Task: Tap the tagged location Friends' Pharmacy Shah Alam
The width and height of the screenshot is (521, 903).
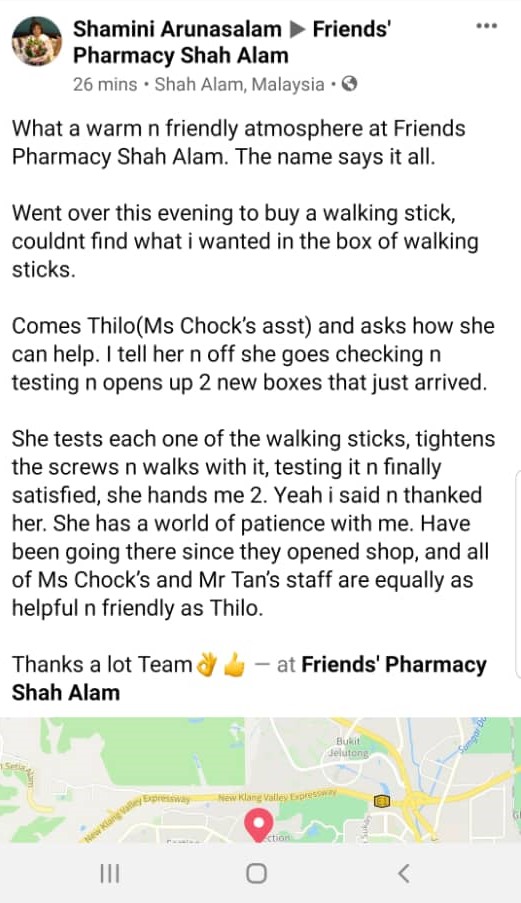Action: tap(249, 678)
